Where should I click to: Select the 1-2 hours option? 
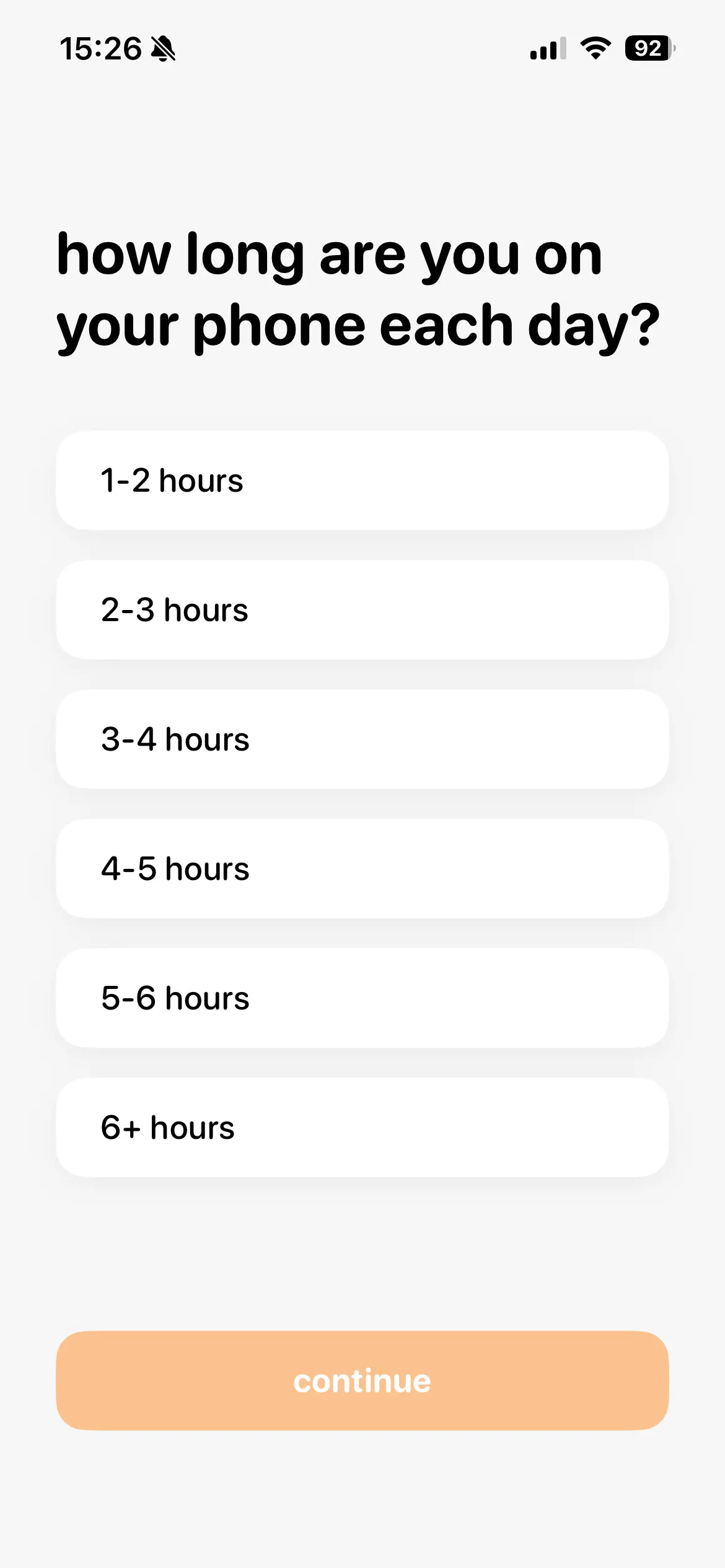[x=362, y=481]
